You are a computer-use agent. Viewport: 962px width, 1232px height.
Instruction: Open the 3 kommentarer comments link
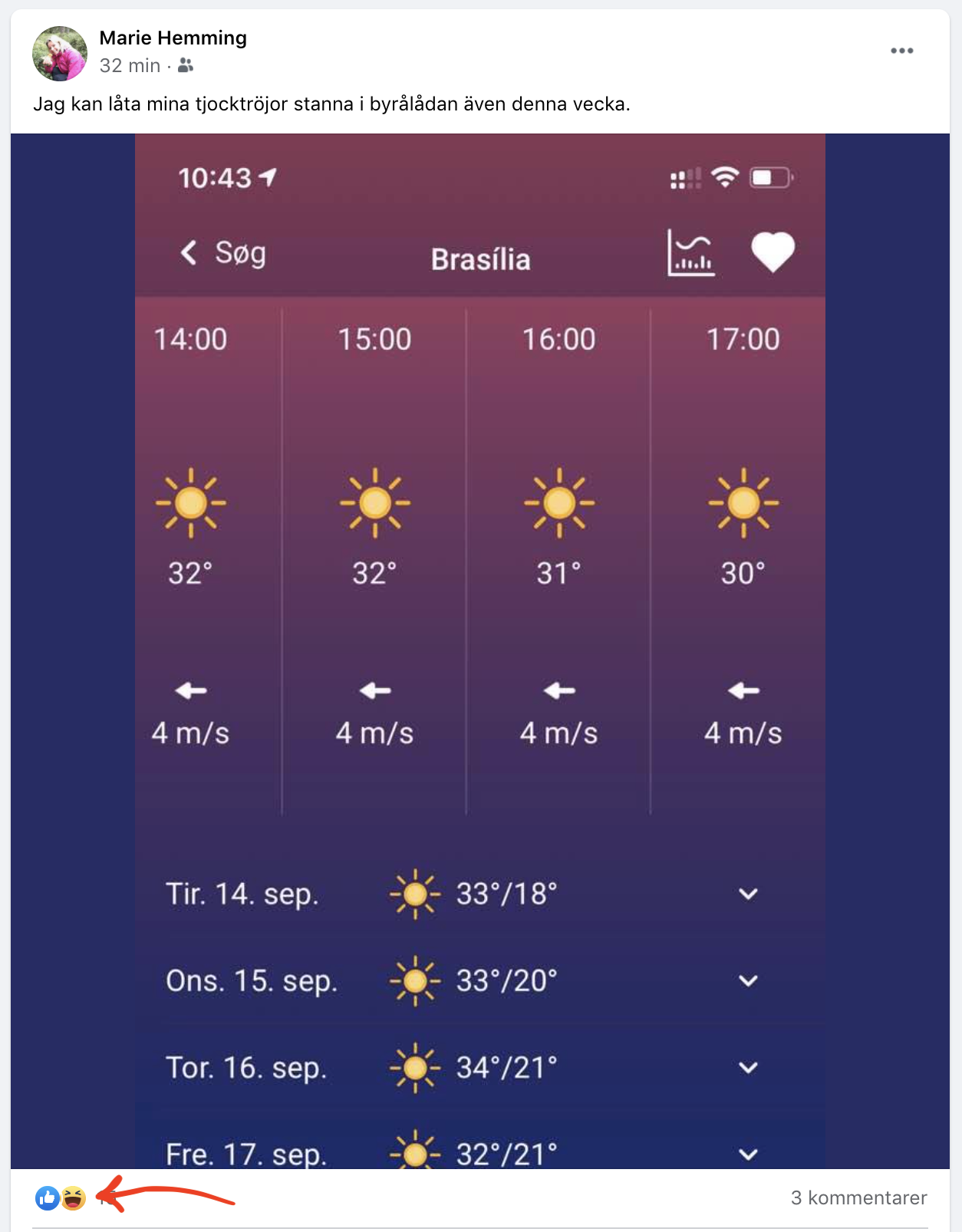(x=858, y=1197)
